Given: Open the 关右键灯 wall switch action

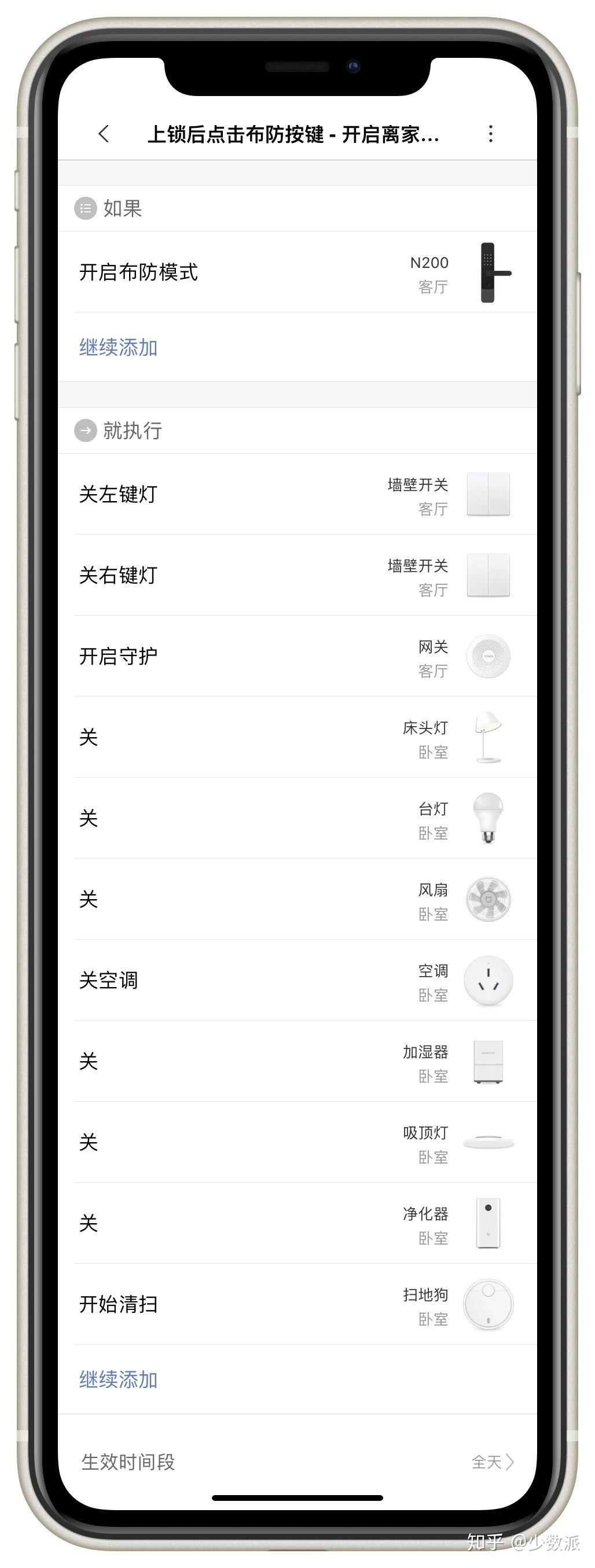Looking at the screenshot, I should coord(297,575).
